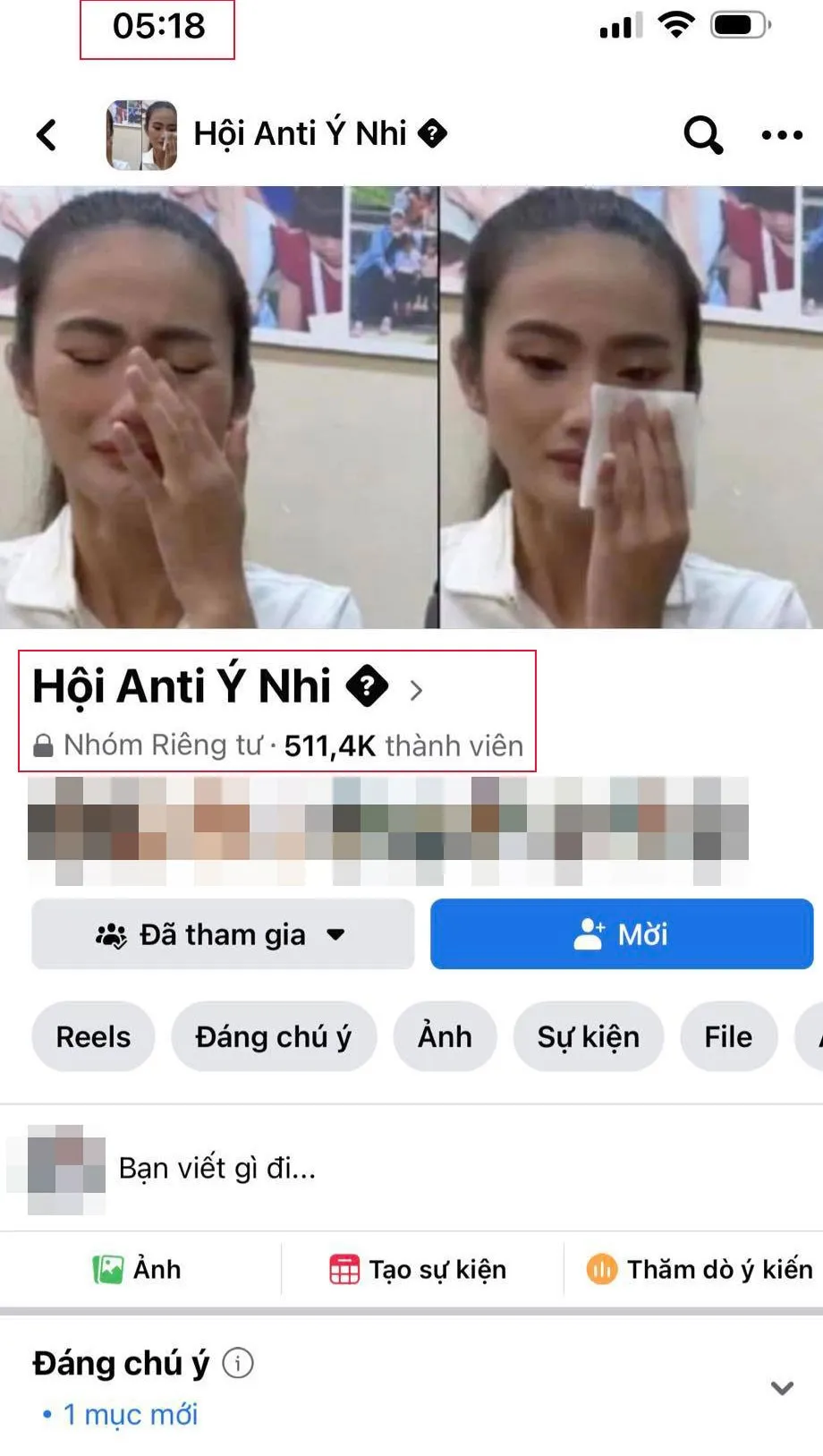This screenshot has width=823, height=1456.
Task: Switch to the Reels tab
Action: point(92,1036)
